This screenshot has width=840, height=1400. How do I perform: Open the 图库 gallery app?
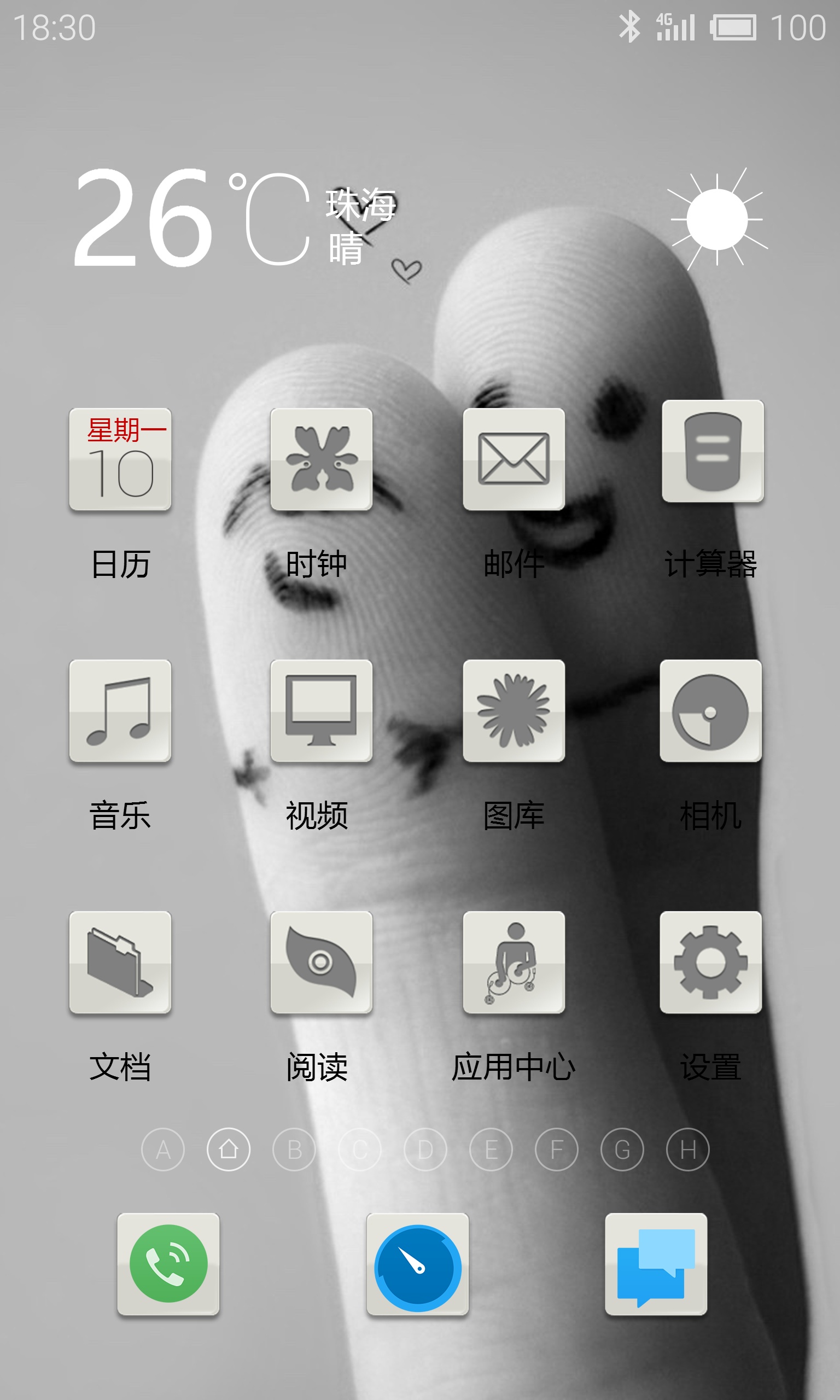point(514,710)
